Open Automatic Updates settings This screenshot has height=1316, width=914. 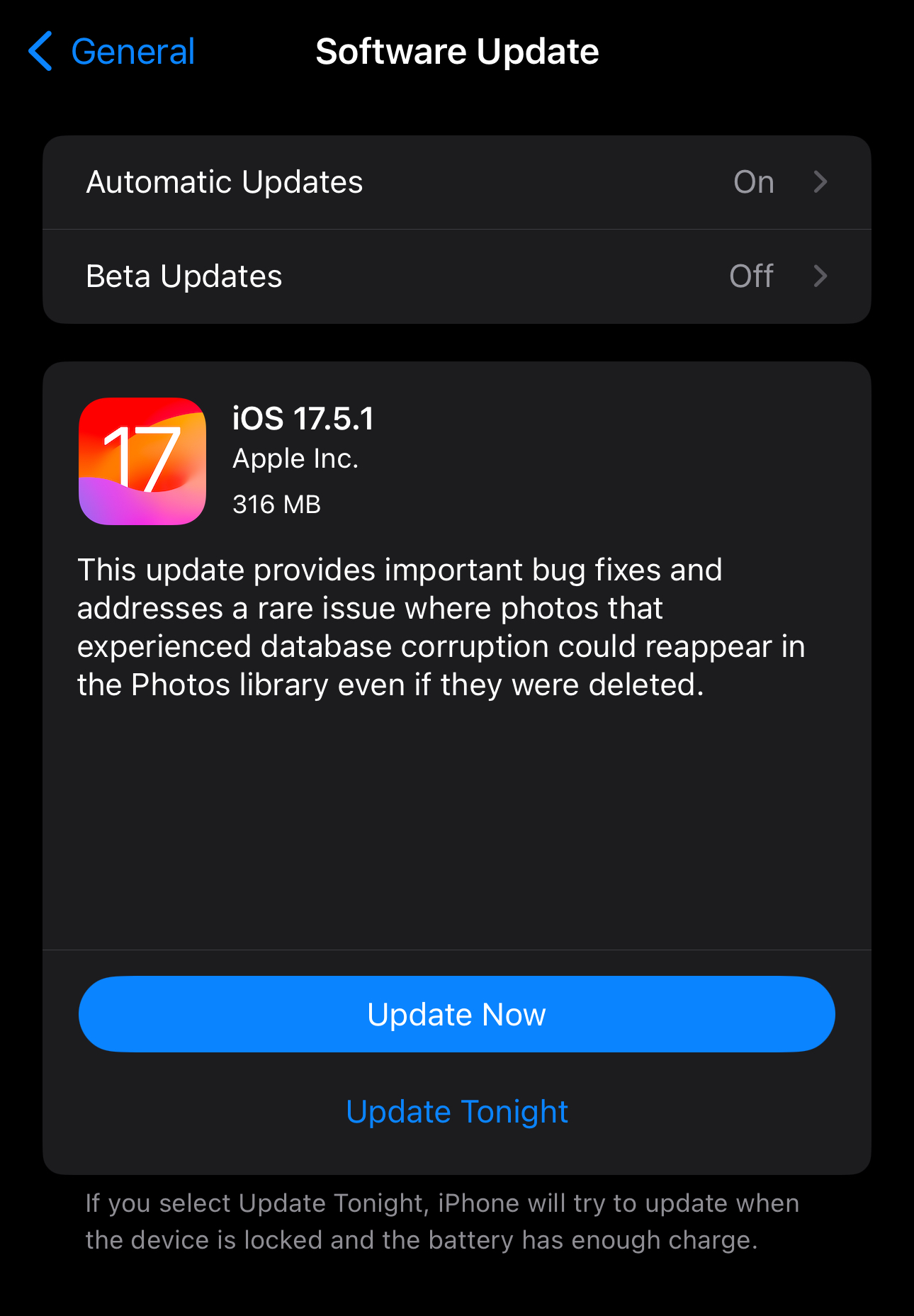[x=456, y=182]
